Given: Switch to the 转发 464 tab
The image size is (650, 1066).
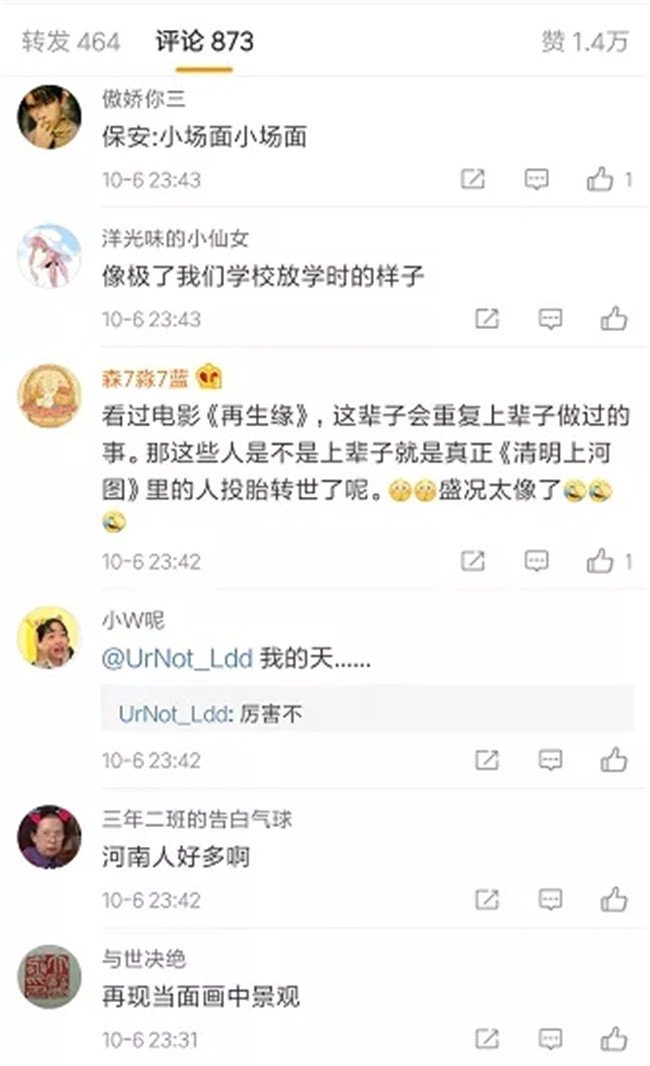Looking at the screenshot, I should 70,41.
